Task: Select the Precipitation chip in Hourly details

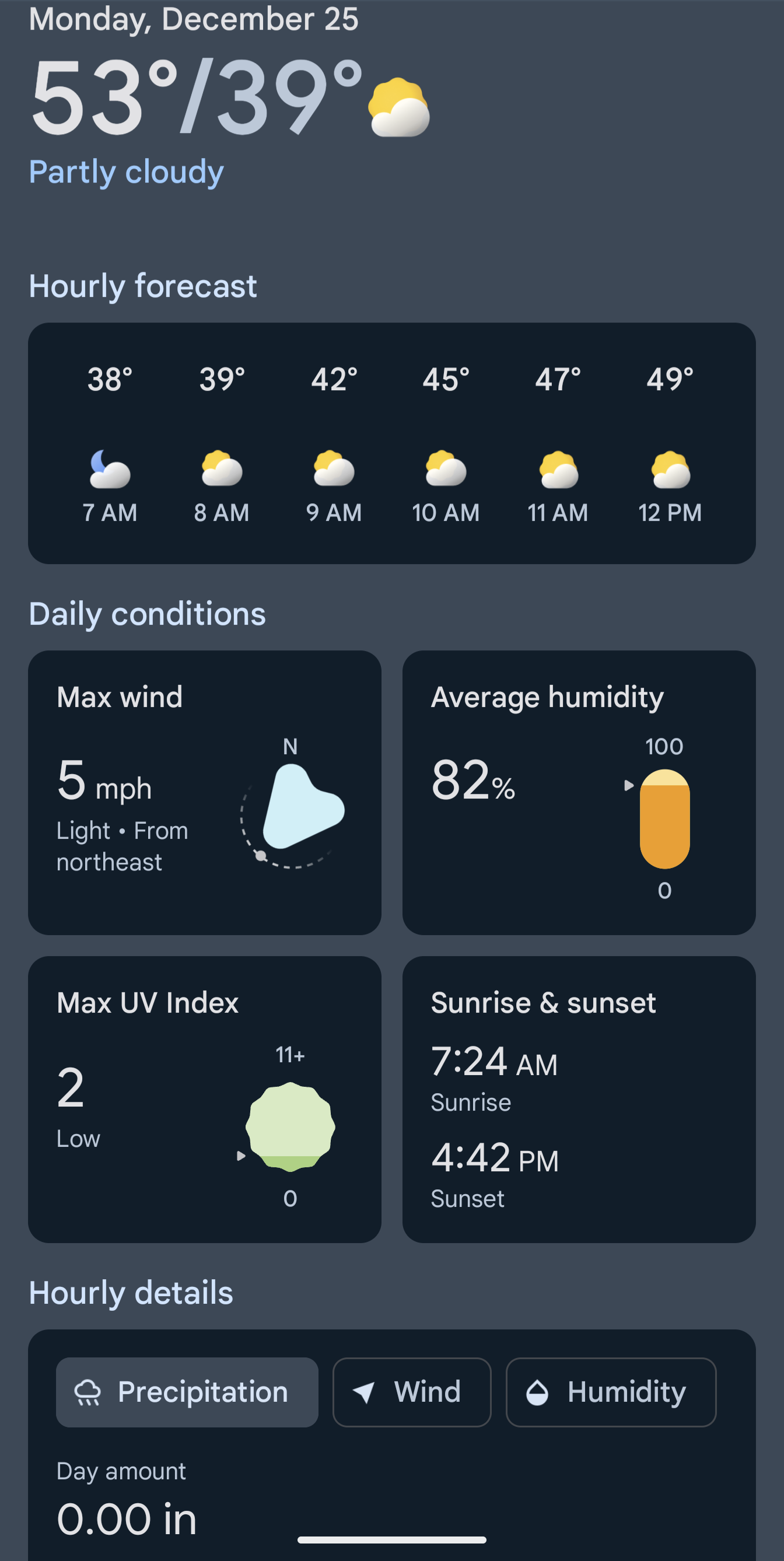Action: 187,1392
